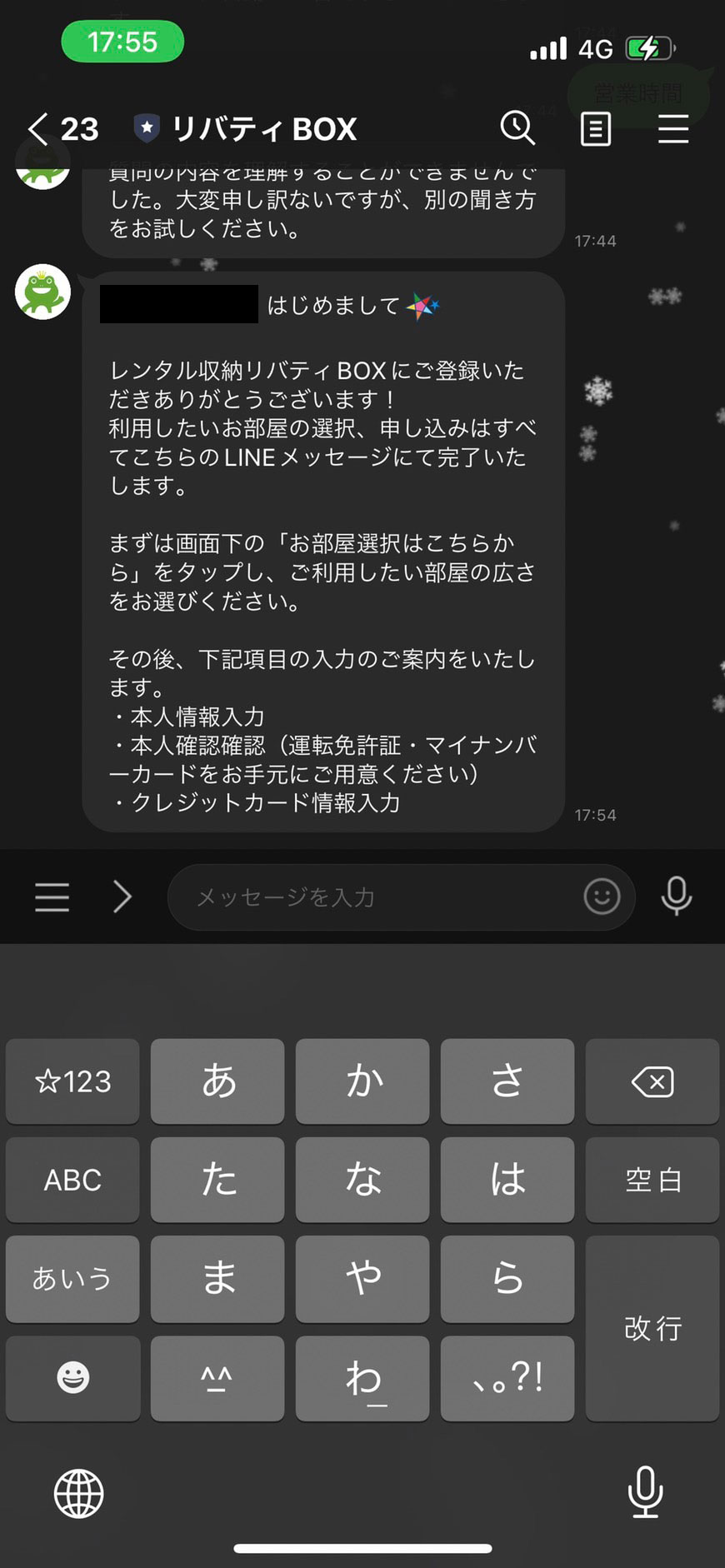Viewport: 725px width, 1568px height.
Task: Switch keyboard to ABC mode
Action: 72,1180
